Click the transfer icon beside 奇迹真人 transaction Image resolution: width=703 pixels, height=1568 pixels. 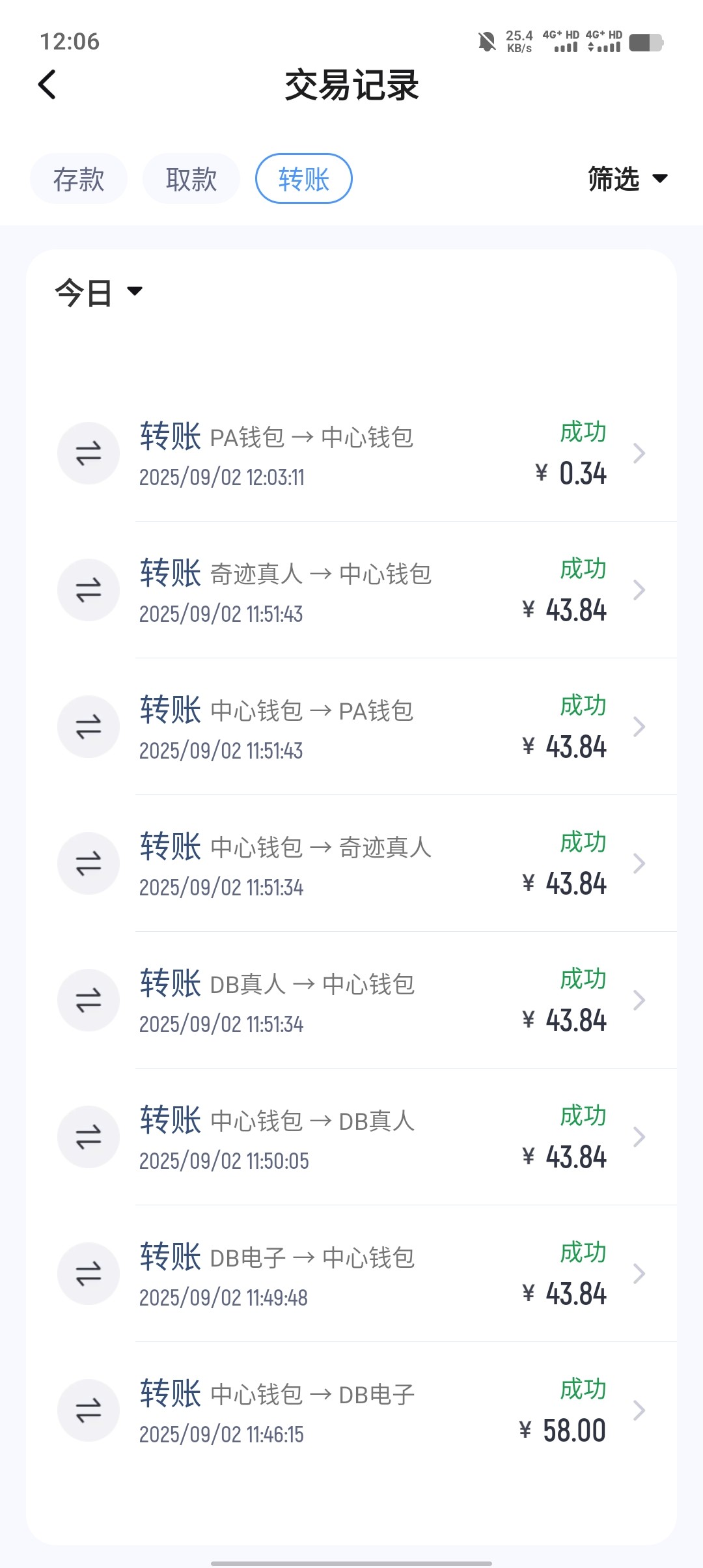tap(89, 589)
